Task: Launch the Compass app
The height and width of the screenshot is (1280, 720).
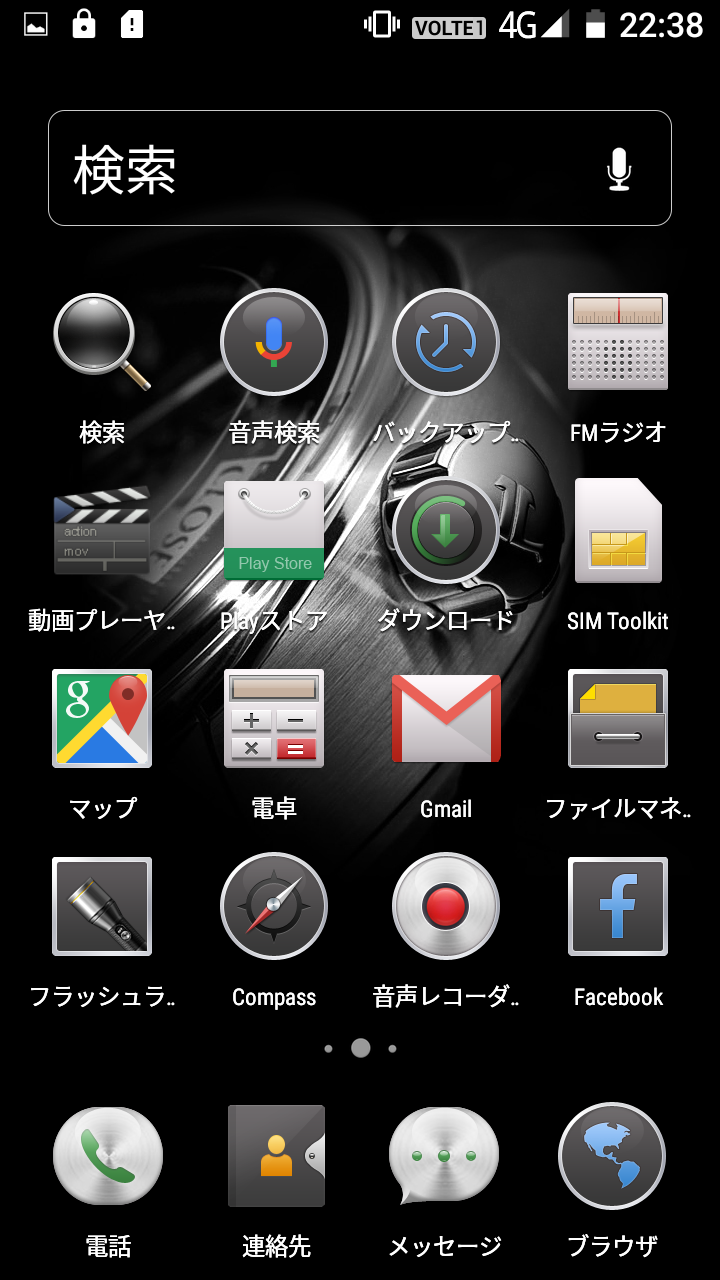Action: [274, 907]
